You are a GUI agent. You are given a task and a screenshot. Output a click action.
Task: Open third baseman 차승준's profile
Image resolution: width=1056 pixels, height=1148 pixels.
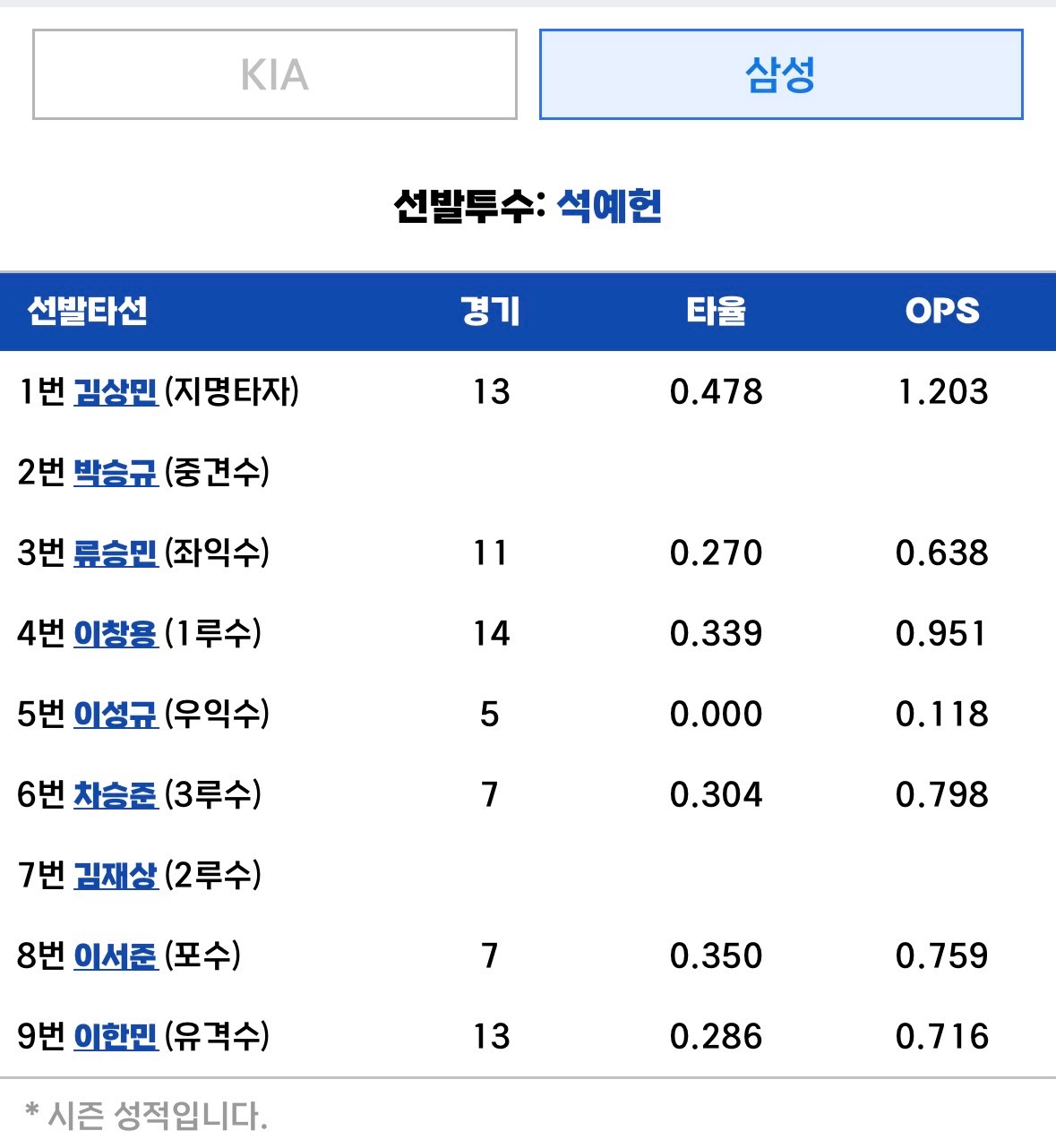pyautogui.click(x=116, y=794)
